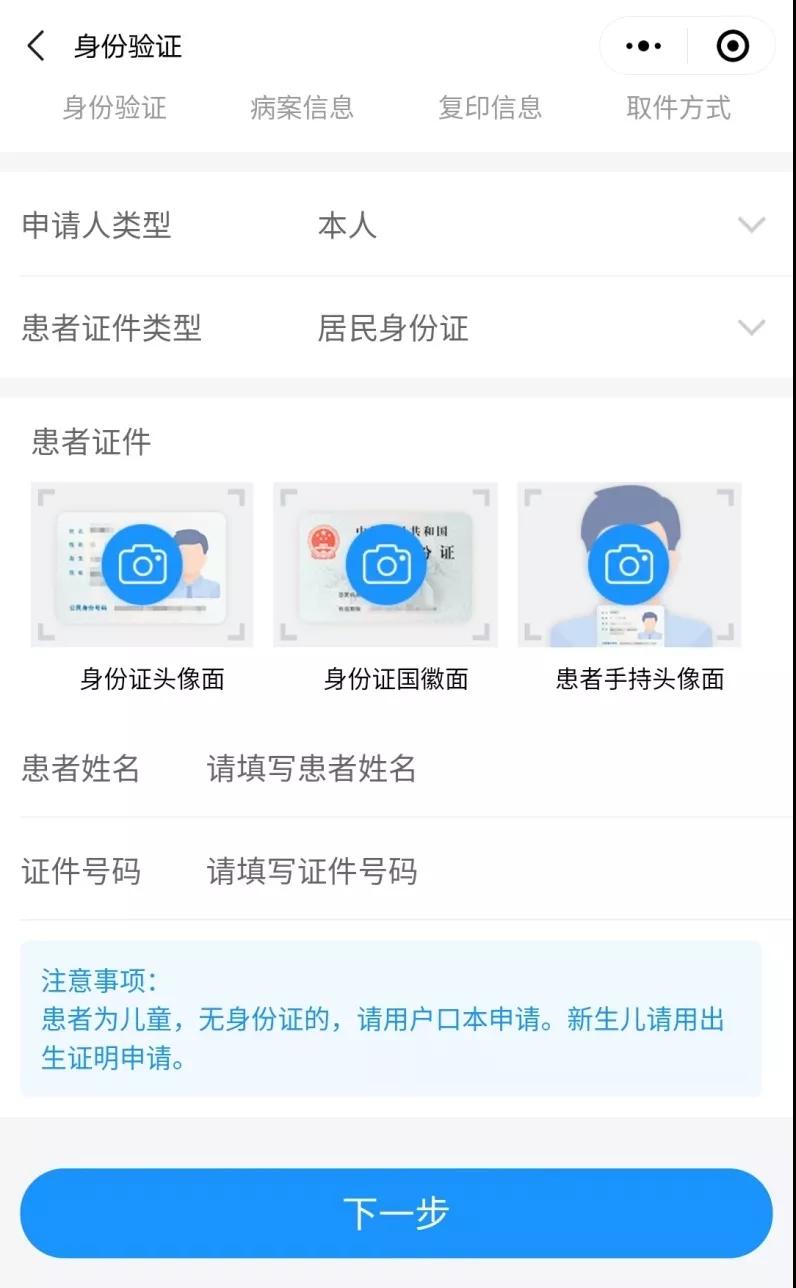Screen dimensions: 796x1288
Task: Upload photo for 患者手持头像面
Action: click(x=628, y=565)
